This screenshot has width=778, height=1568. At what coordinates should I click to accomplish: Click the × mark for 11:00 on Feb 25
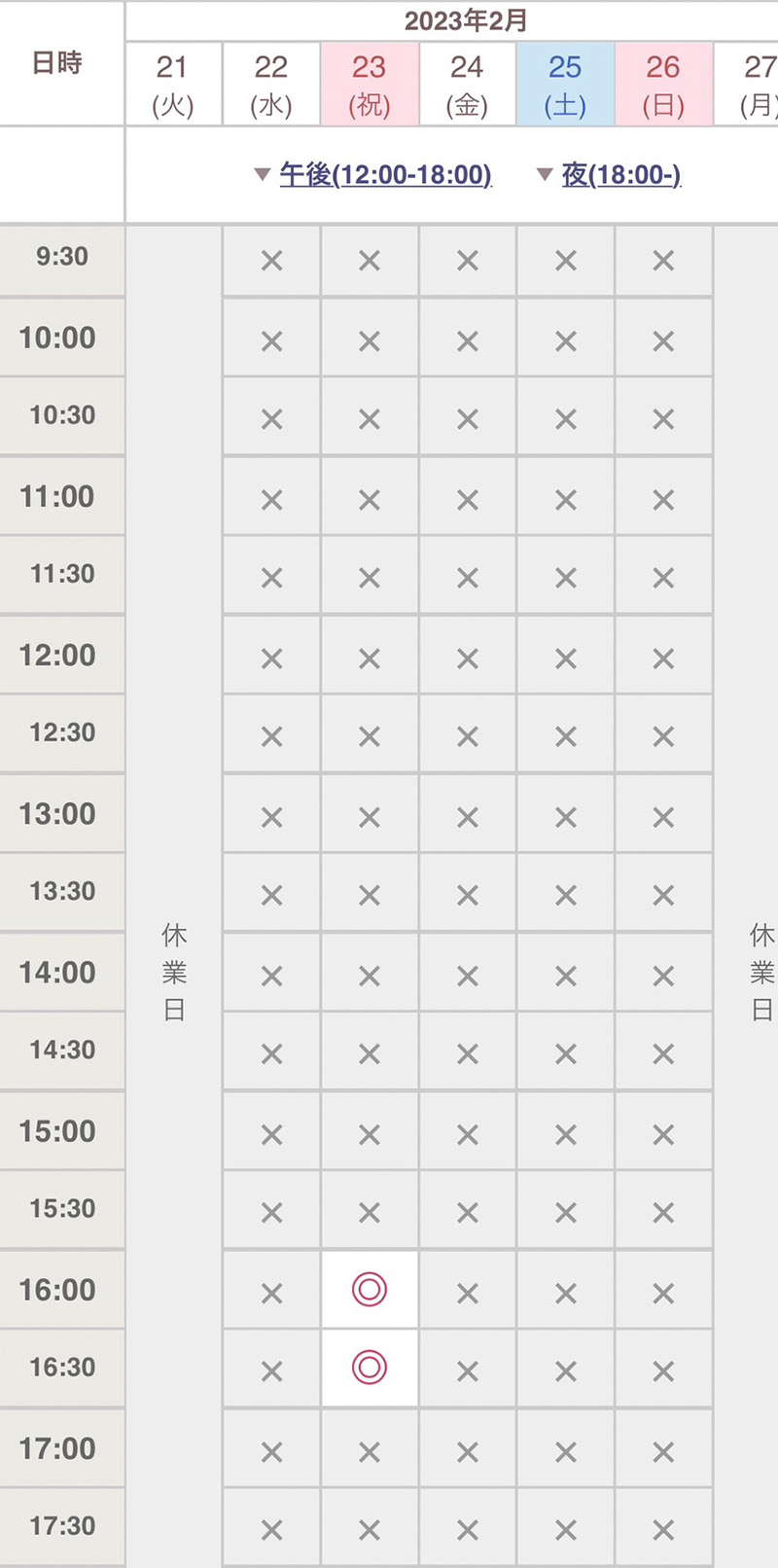564,496
